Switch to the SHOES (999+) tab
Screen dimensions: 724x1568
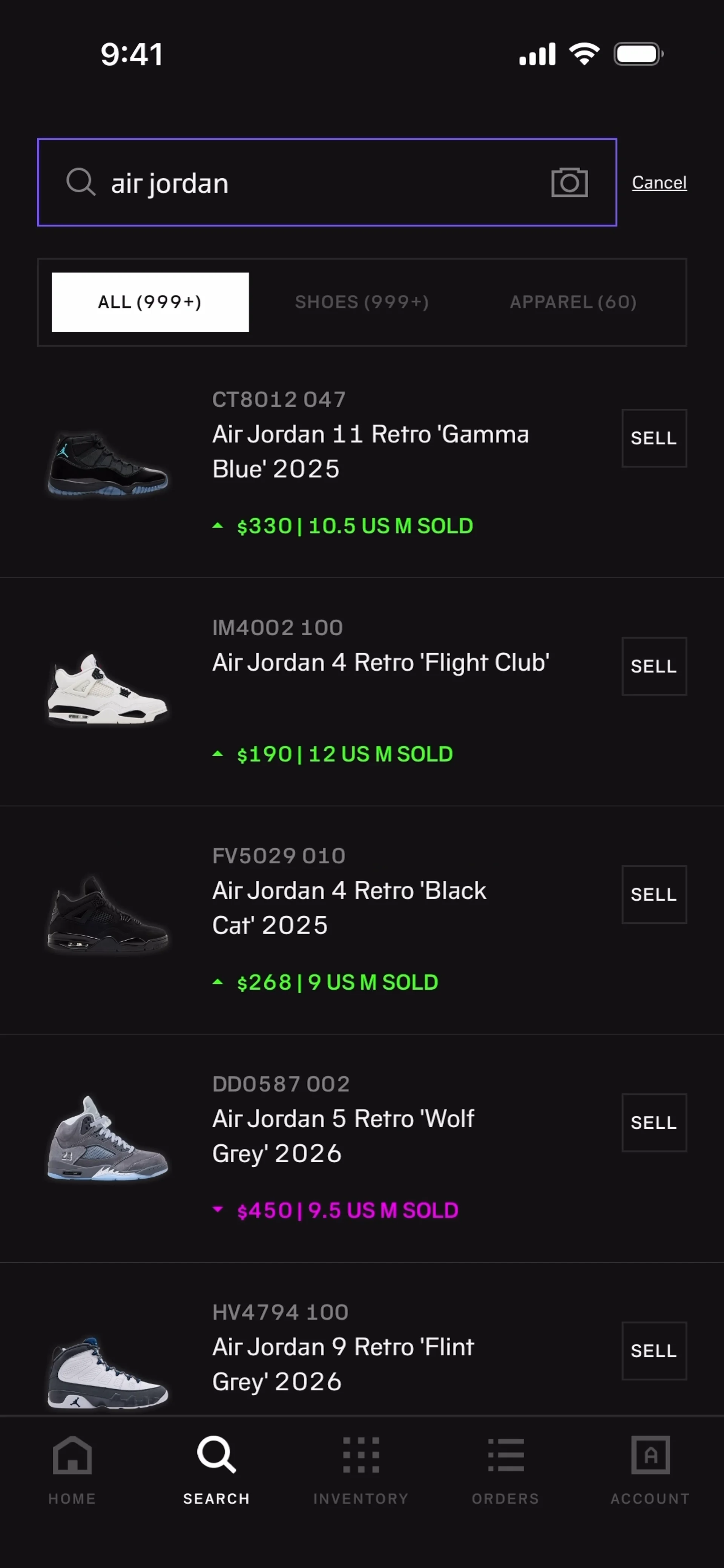point(362,302)
